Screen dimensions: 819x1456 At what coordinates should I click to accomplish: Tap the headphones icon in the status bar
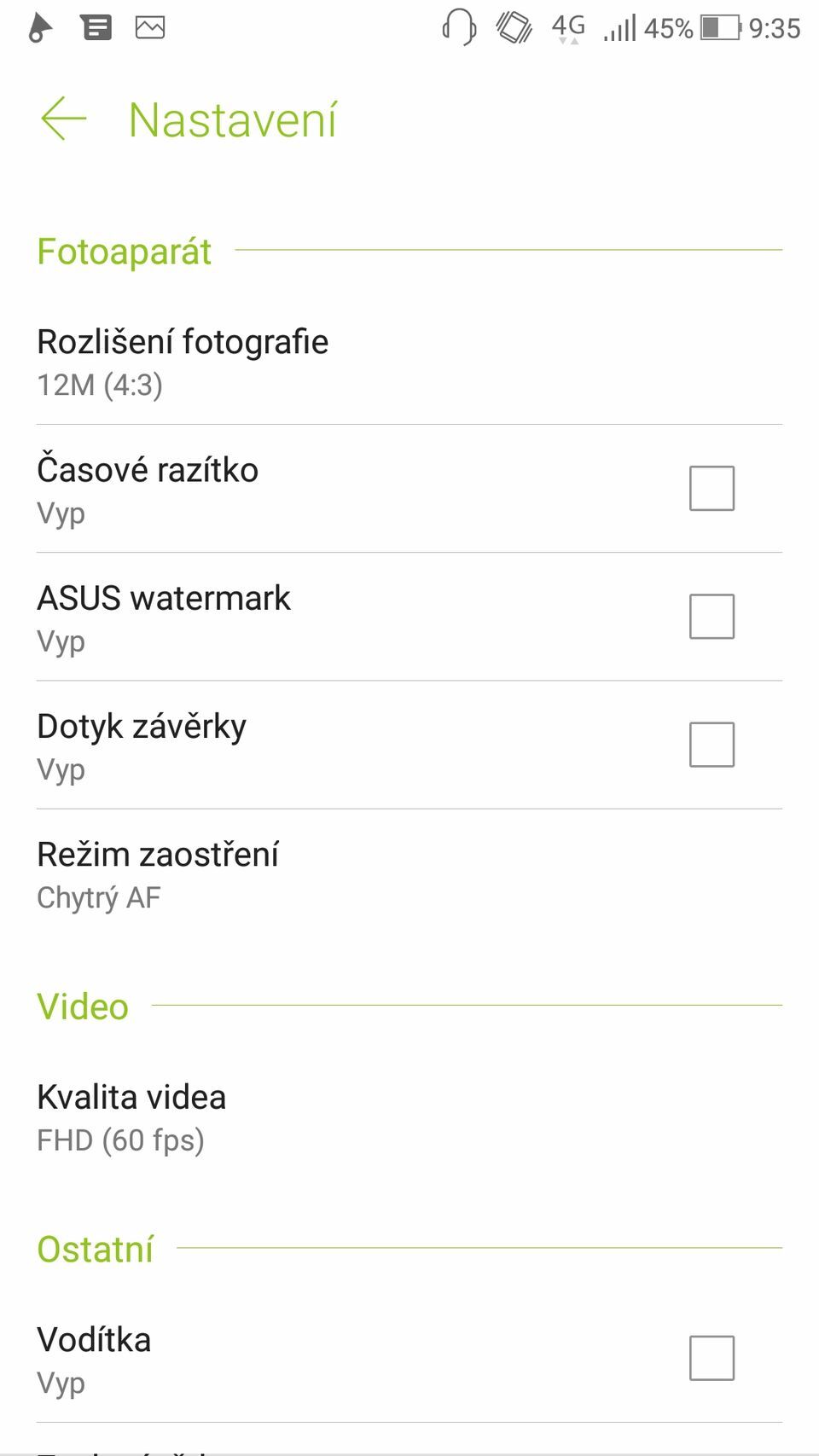pos(457,28)
